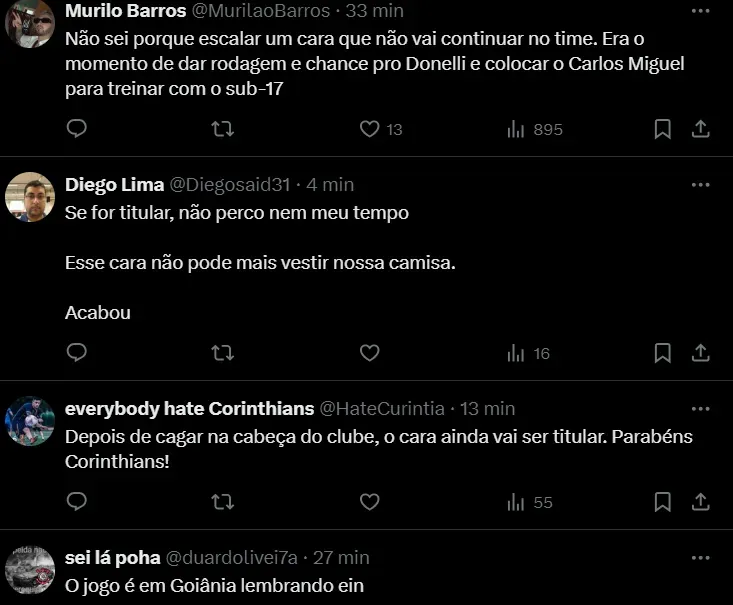Screen dimensions: 733x605
Task: Share Murilo Barros's tweet
Action: [701, 129]
